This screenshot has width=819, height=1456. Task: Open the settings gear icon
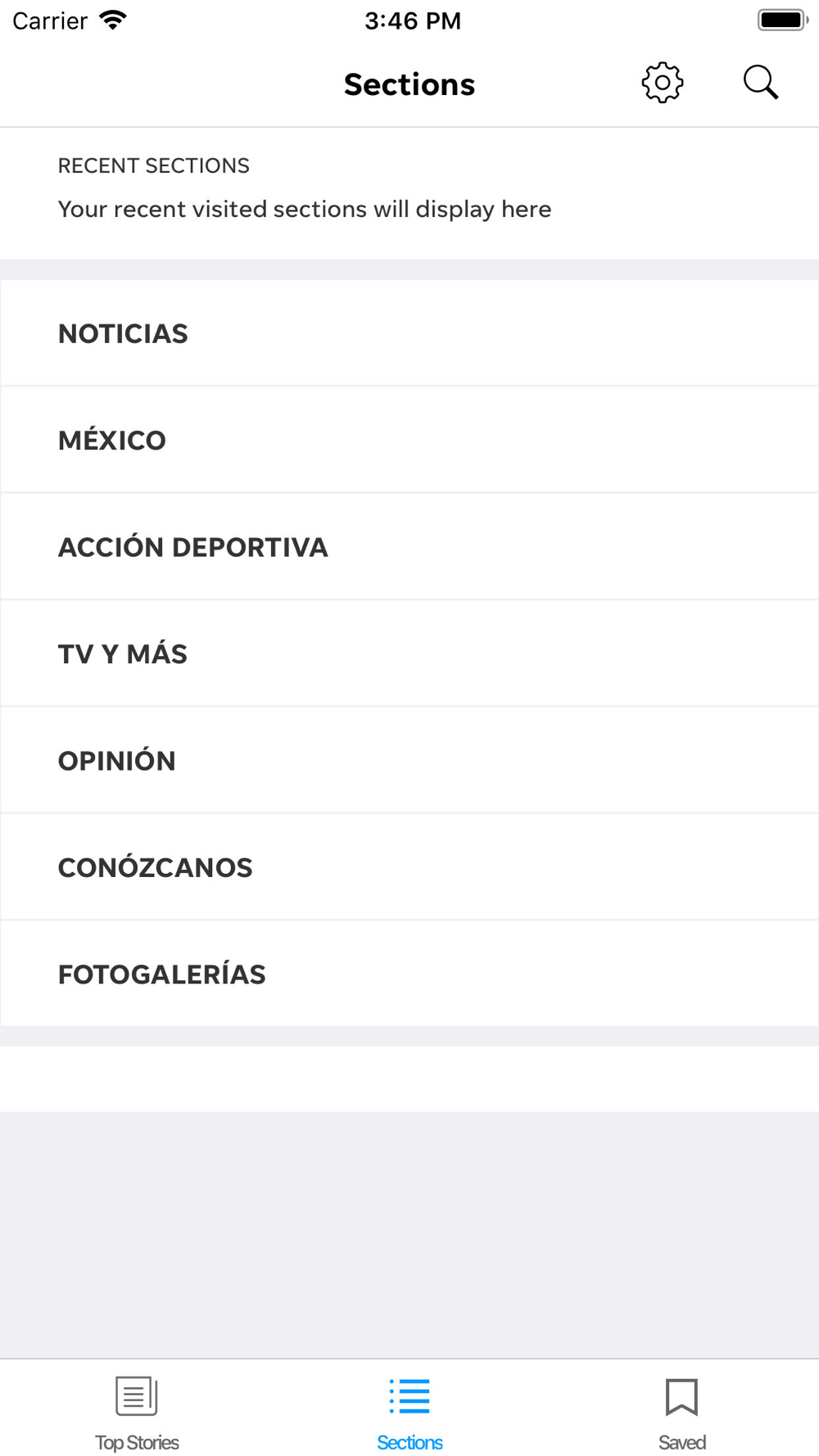coord(662,83)
